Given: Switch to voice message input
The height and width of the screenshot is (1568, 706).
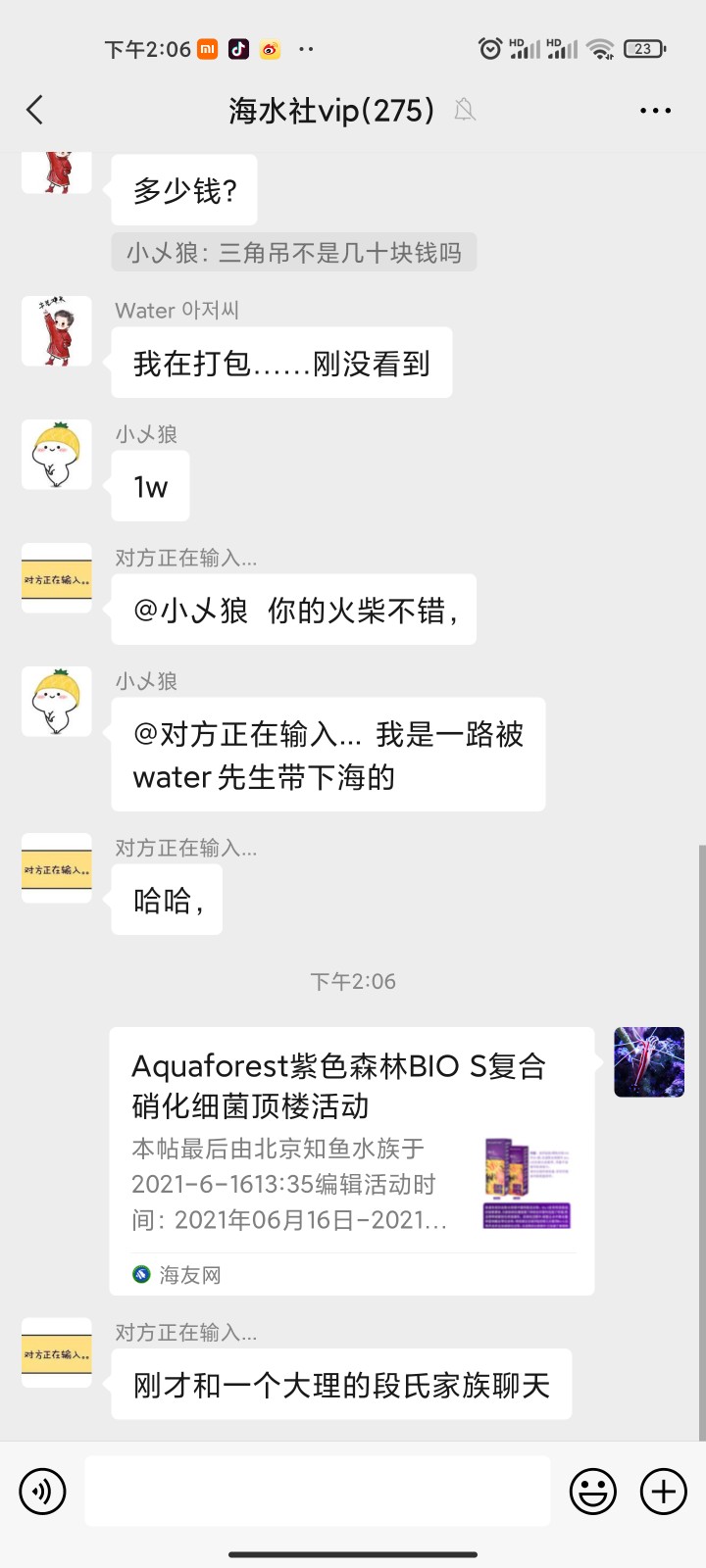Looking at the screenshot, I should click(42, 1492).
